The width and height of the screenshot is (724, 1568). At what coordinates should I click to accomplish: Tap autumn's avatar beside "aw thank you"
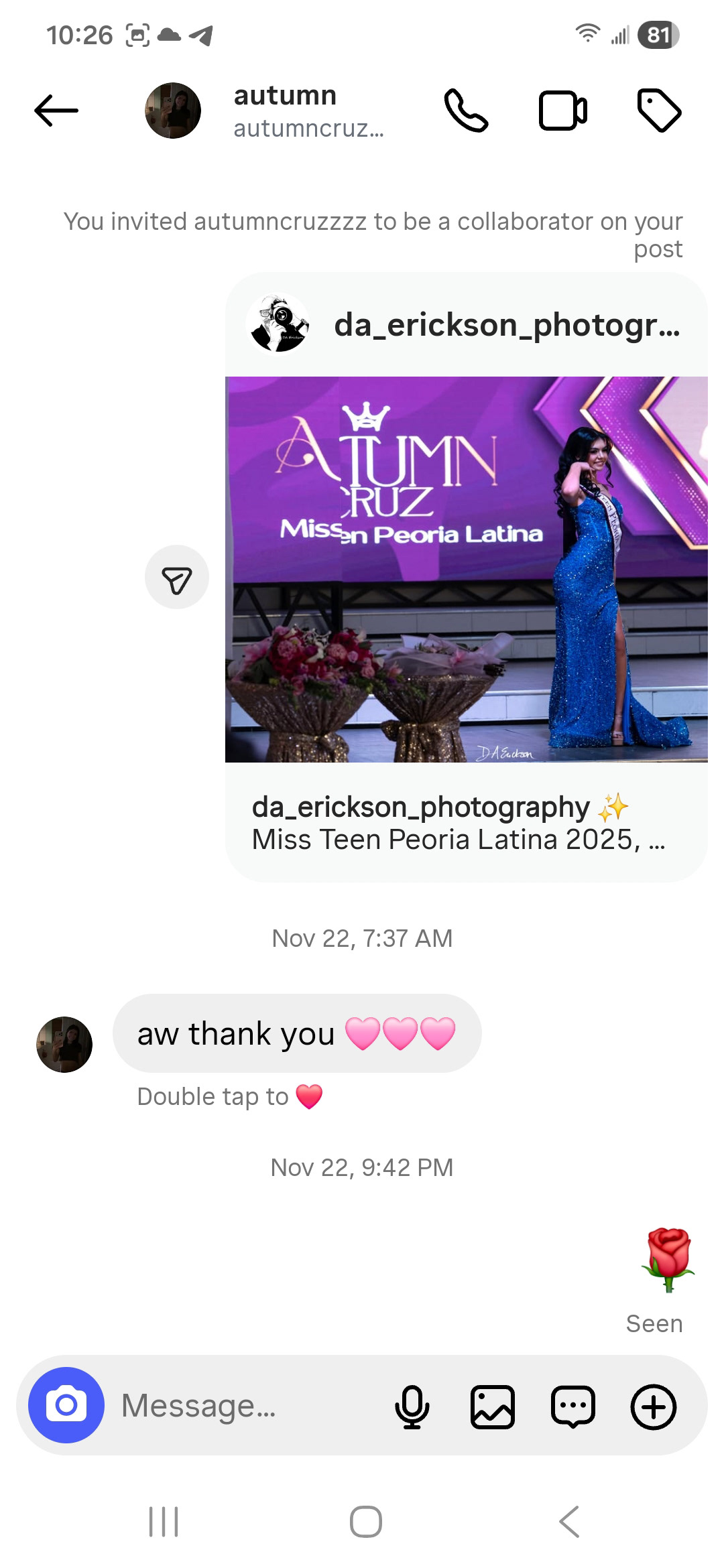(x=64, y=1044)
